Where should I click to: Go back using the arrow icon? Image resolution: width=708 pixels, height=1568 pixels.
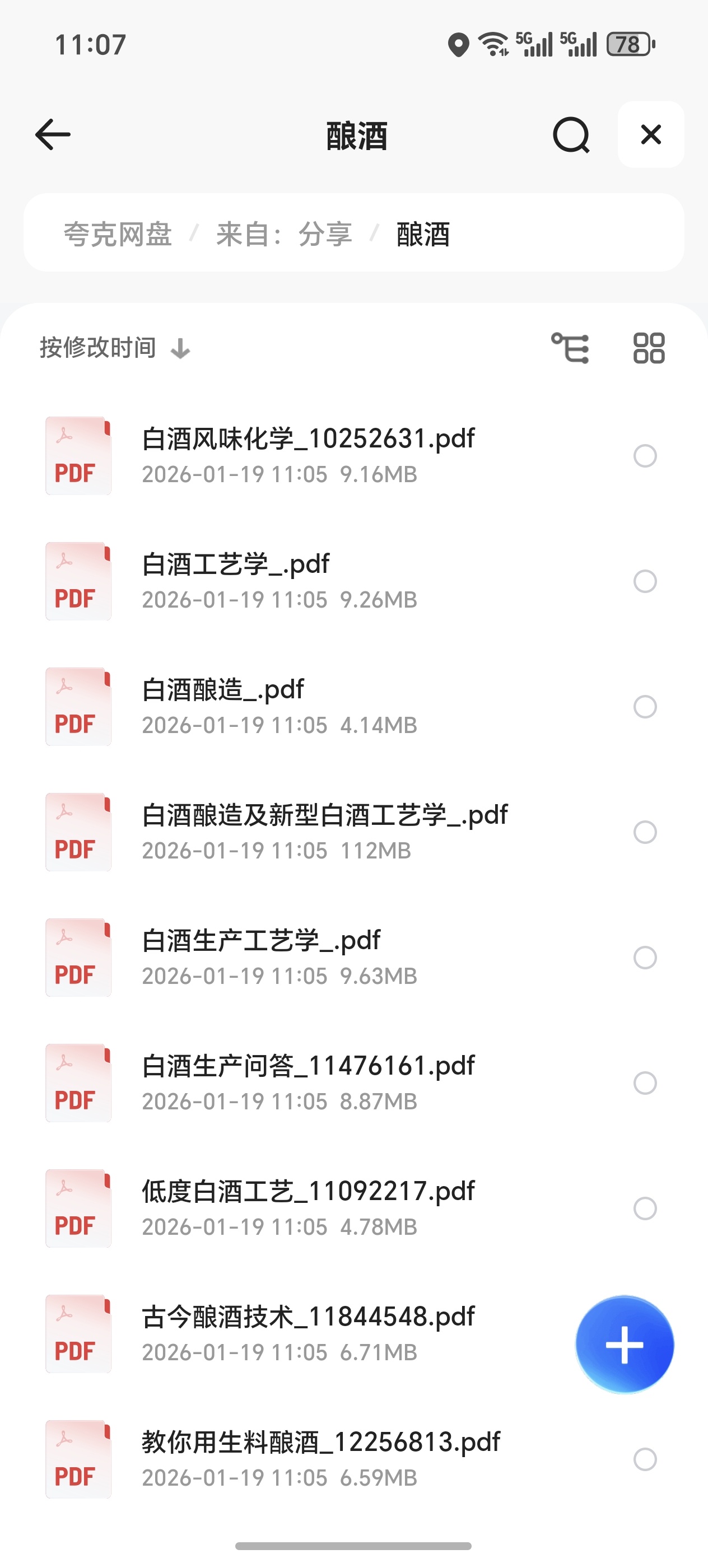click(x=53, y=134)
